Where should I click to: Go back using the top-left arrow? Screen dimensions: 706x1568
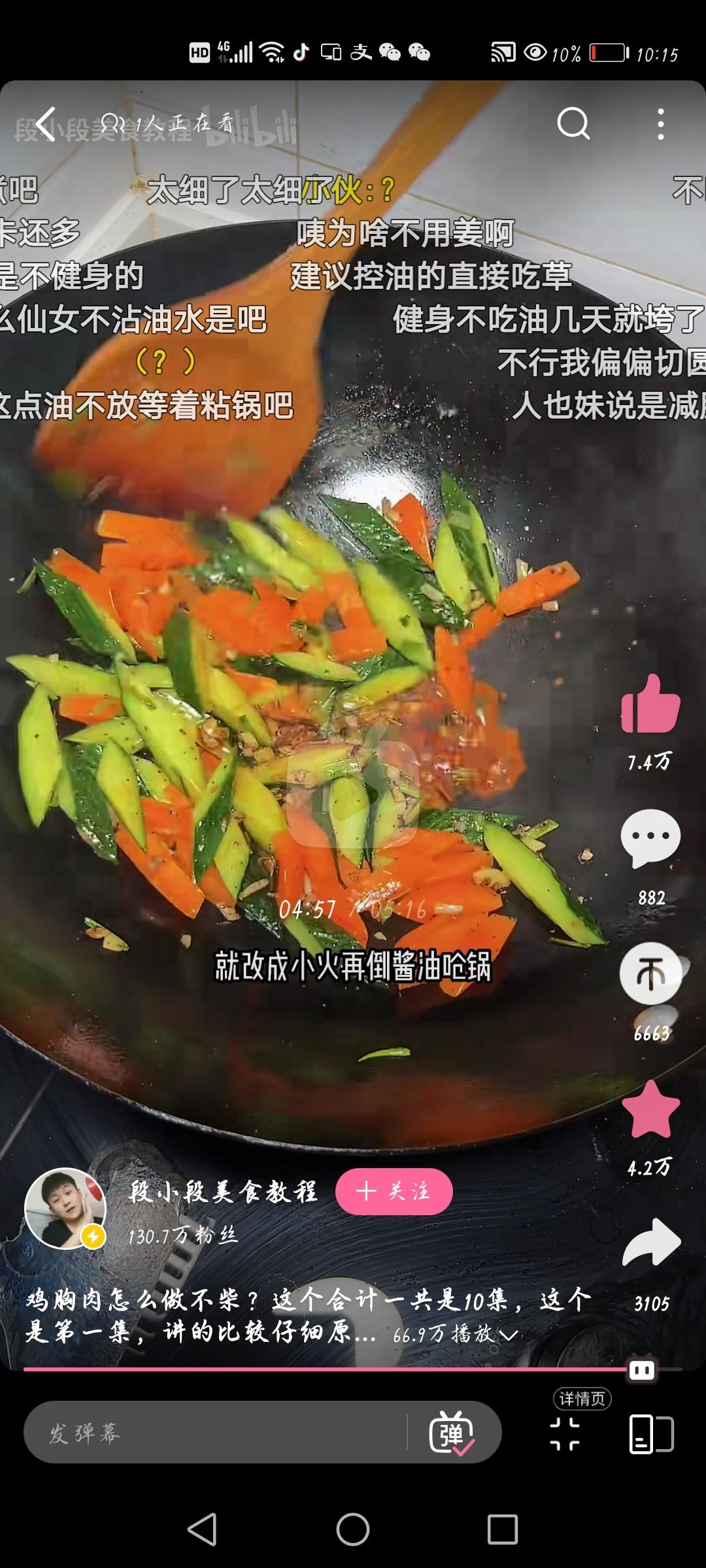tap(46, 124)
